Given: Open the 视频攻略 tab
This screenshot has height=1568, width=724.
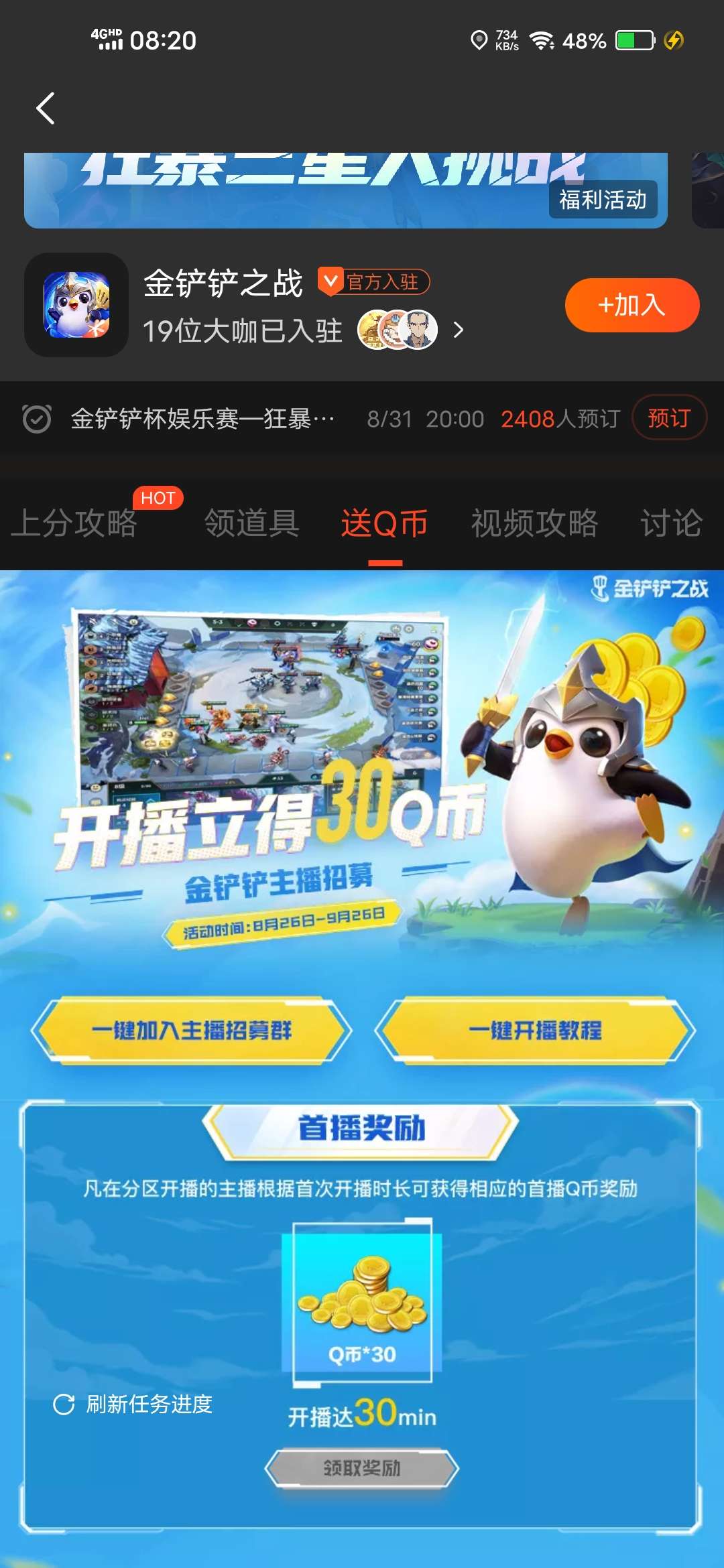Looking at the screenshot, I should [x=534, y=523].
